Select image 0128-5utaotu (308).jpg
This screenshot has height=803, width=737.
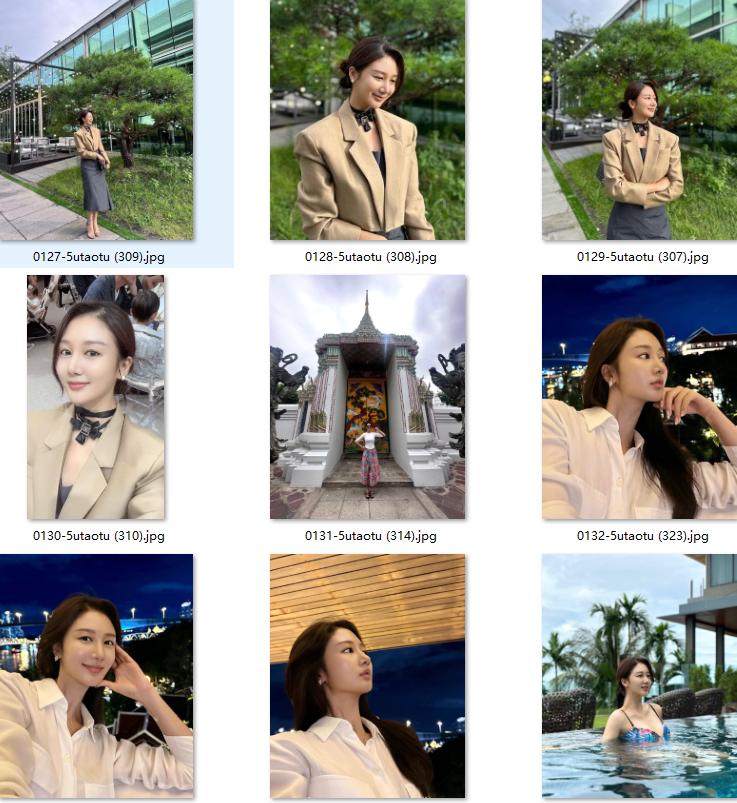367,120
